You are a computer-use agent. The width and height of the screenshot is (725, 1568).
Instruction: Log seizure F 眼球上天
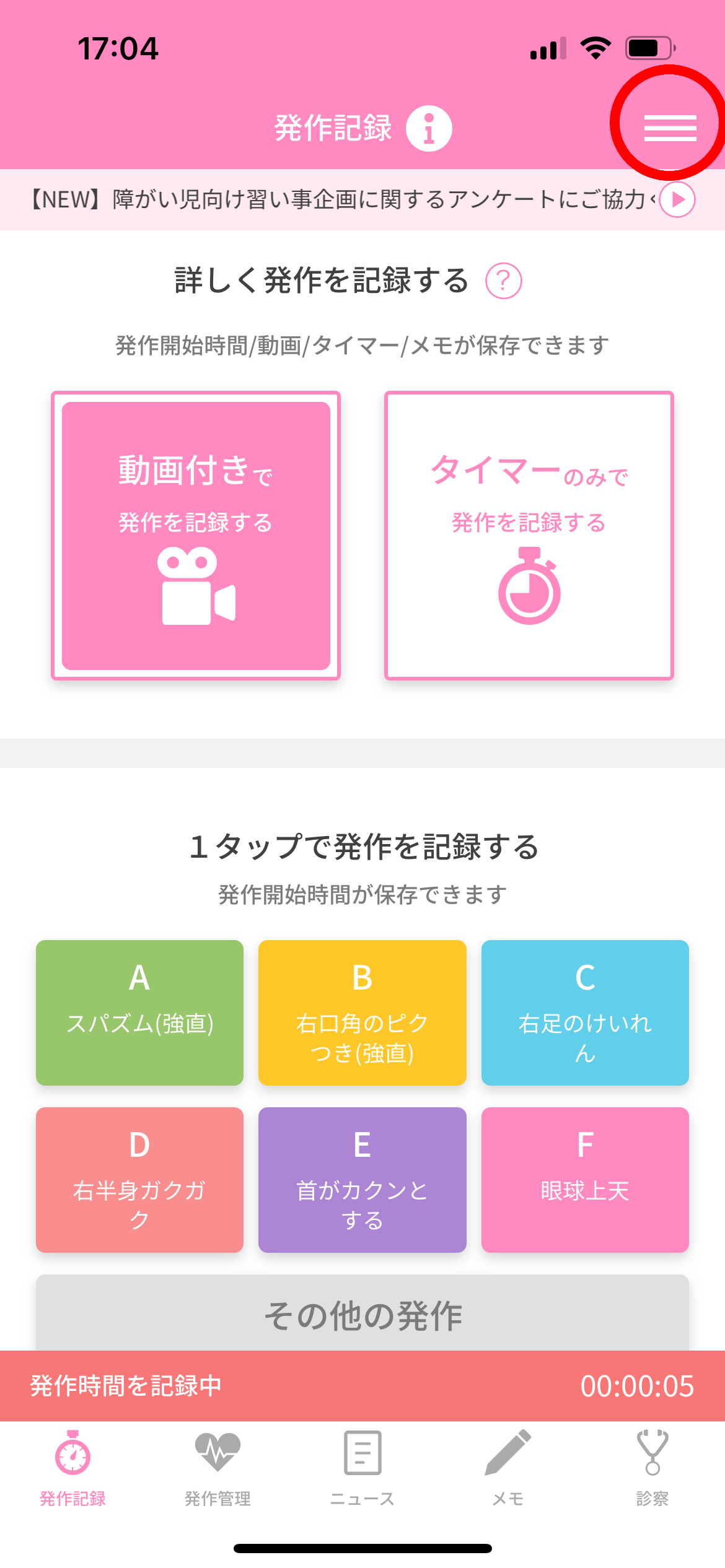(585, 1180)
